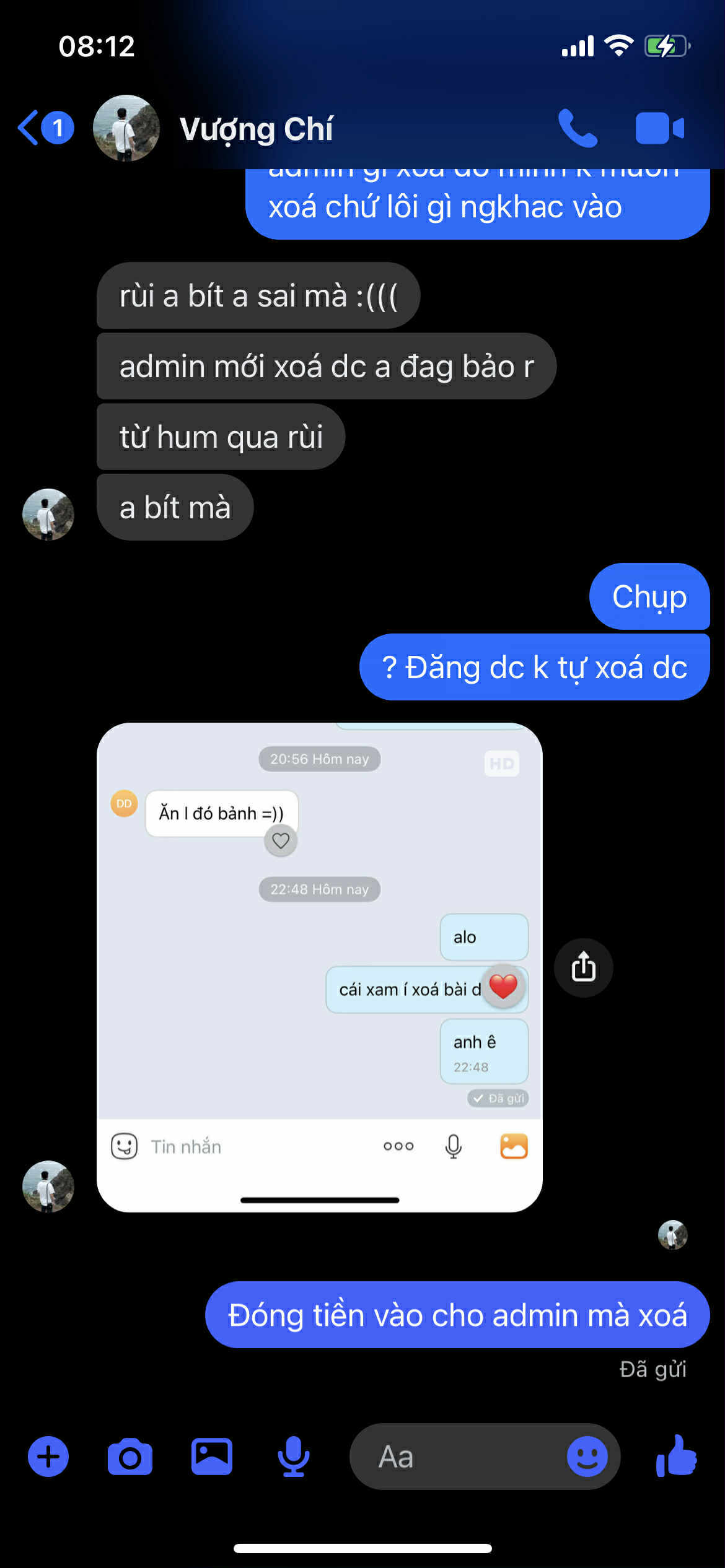This screenshot has width=725, height=1568.
Task: Open the shared screenshot image
Action: coord(319,966)
